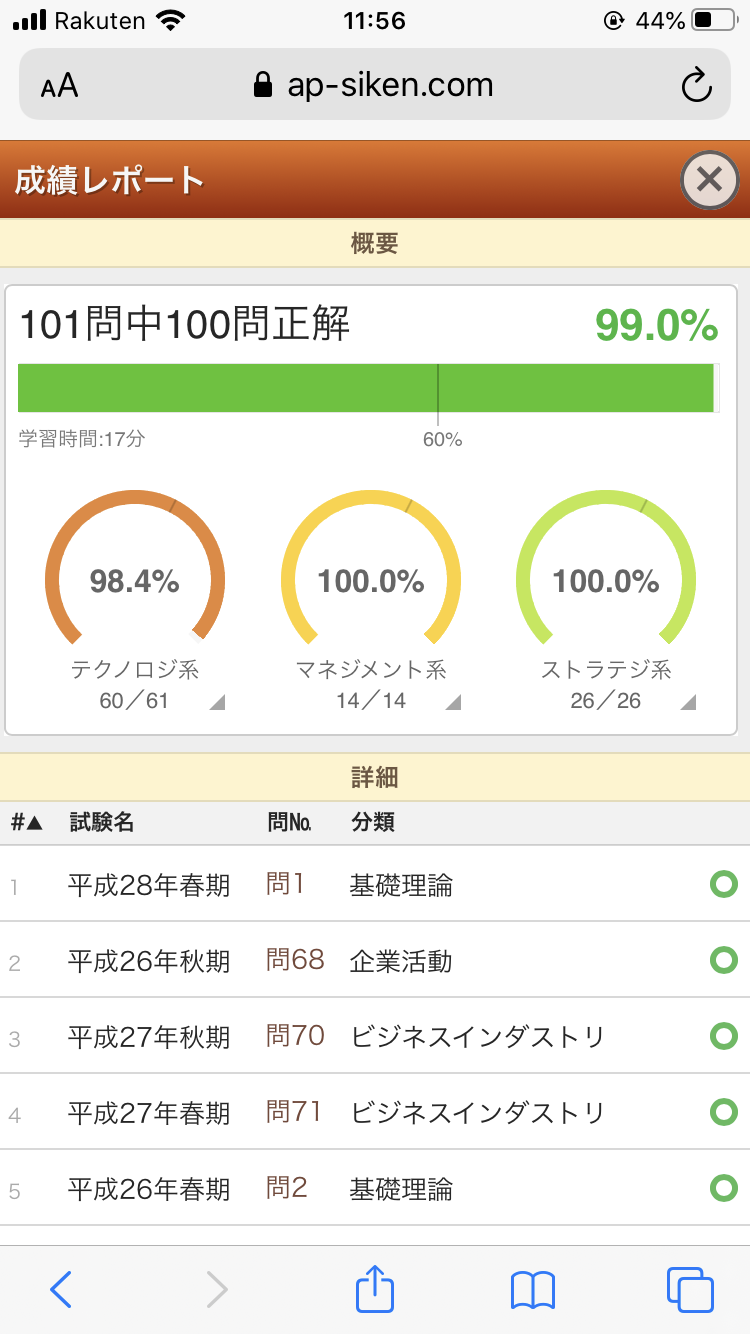Open 平成27年秋期 問70 question
Viewport: 750px width, 1334px height.
375,1036
